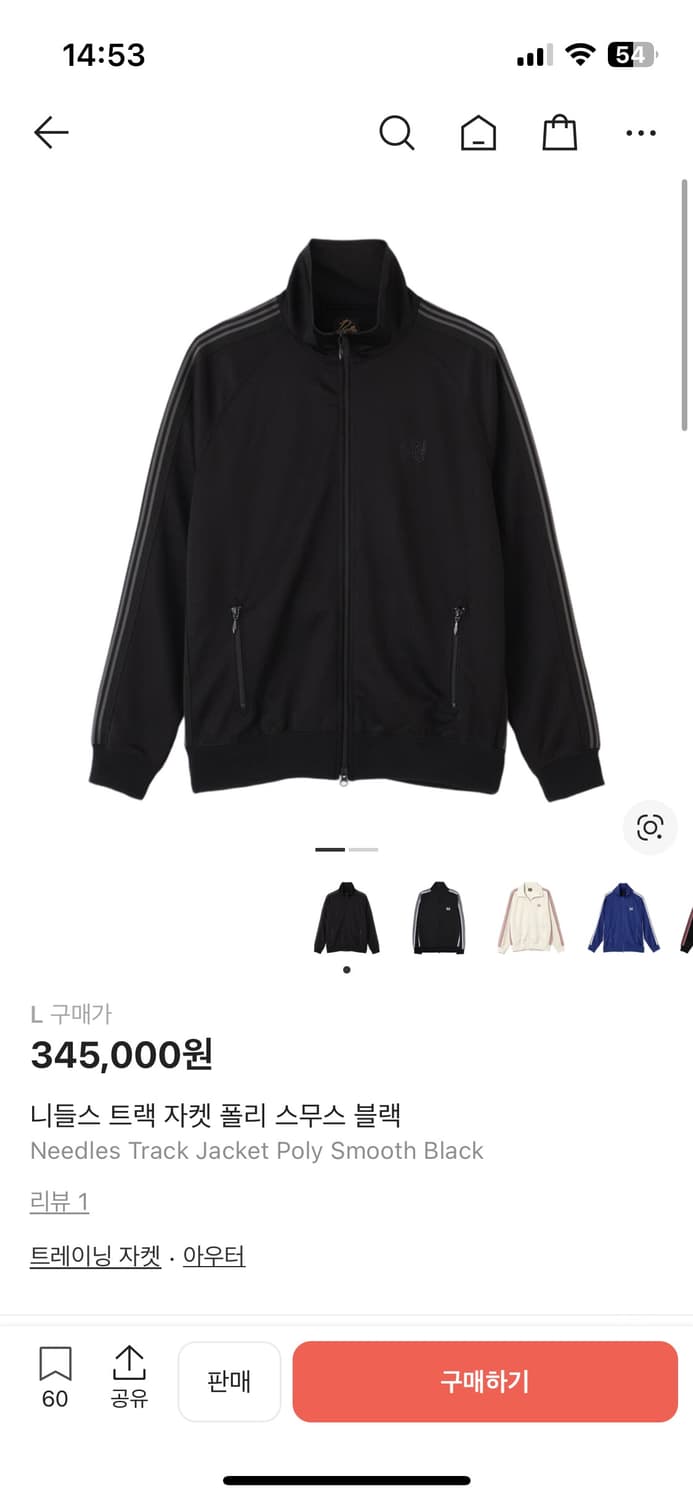Go to the home icon
This screenshot has height=1500, width=693.
point(478,132)
